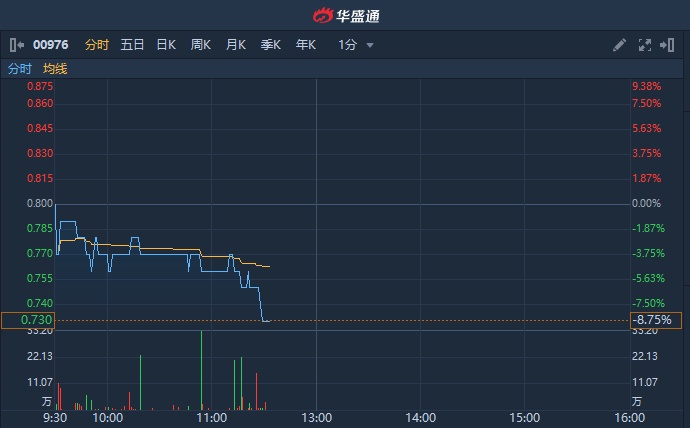The height and width of the screenshot is (428, 690).
Task: Open the 1分 interval dropdown
Action: (x=356, y=45)
